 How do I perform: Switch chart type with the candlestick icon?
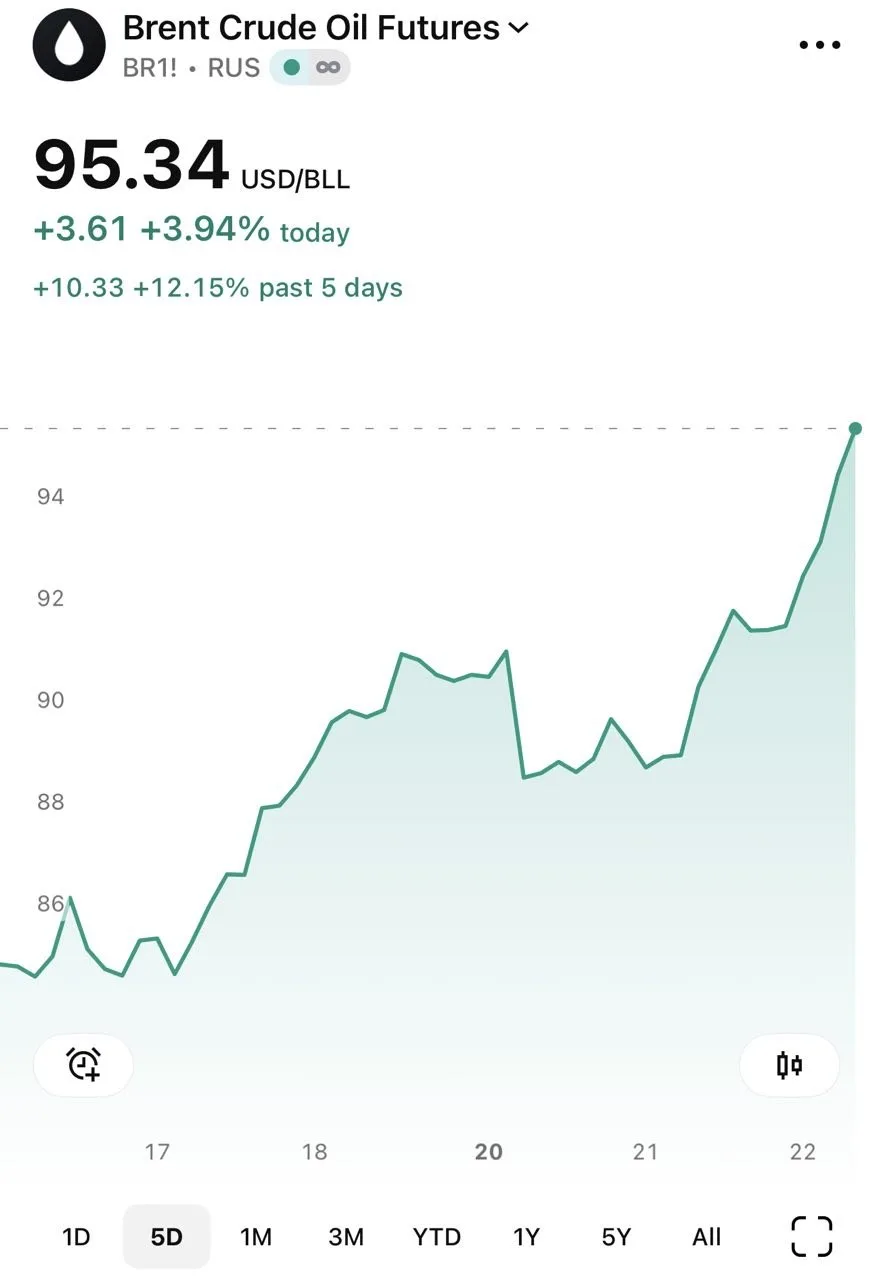789,1065
